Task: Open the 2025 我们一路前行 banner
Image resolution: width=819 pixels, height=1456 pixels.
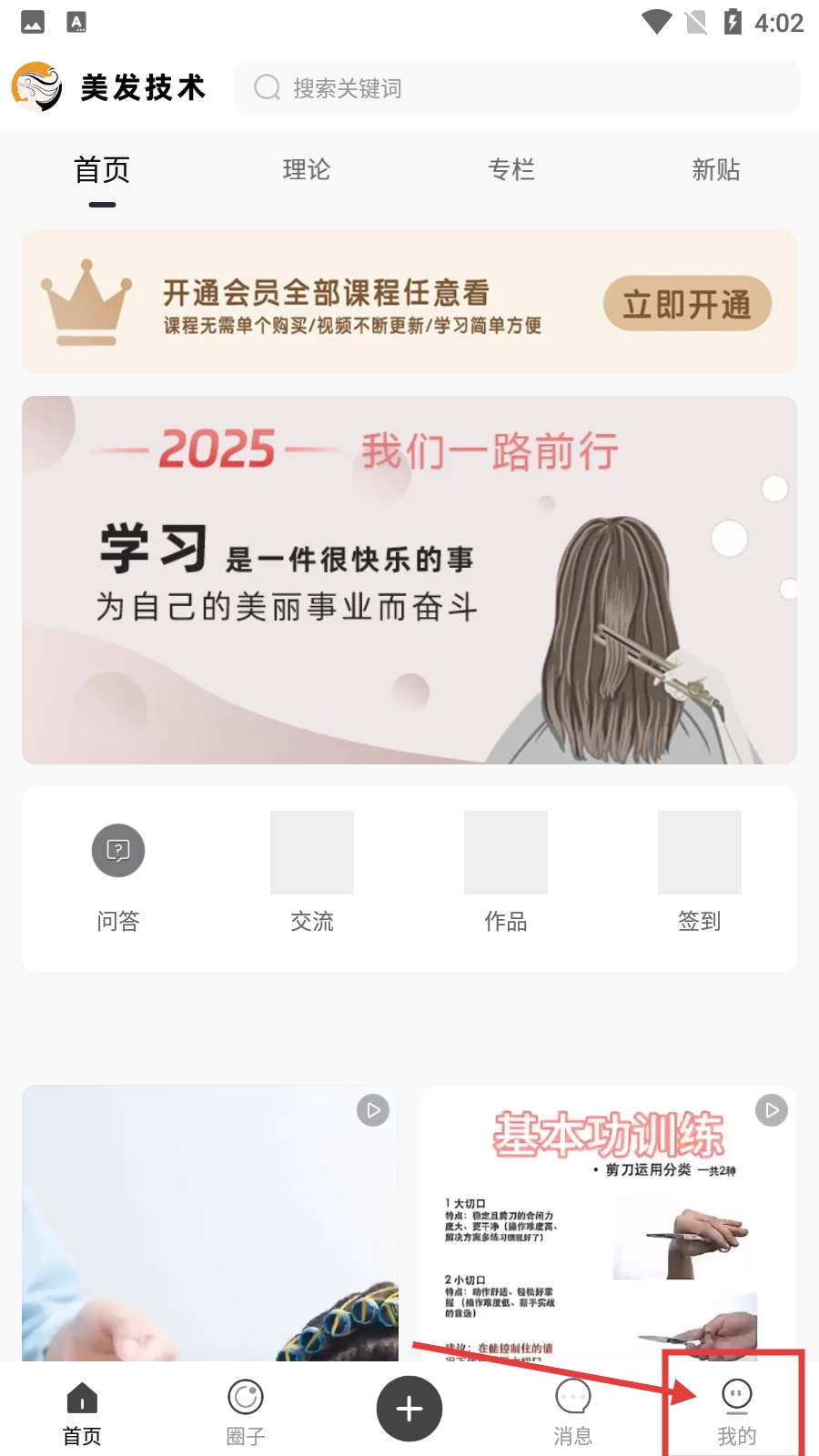Action: click(x=409, y=580)
